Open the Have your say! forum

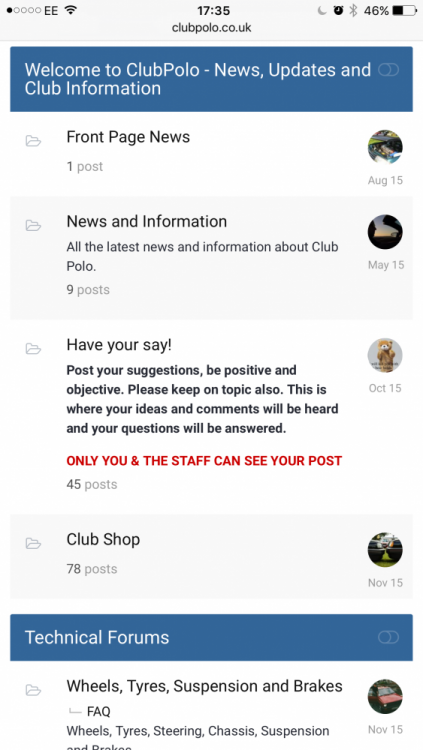(x=119, y=344)
